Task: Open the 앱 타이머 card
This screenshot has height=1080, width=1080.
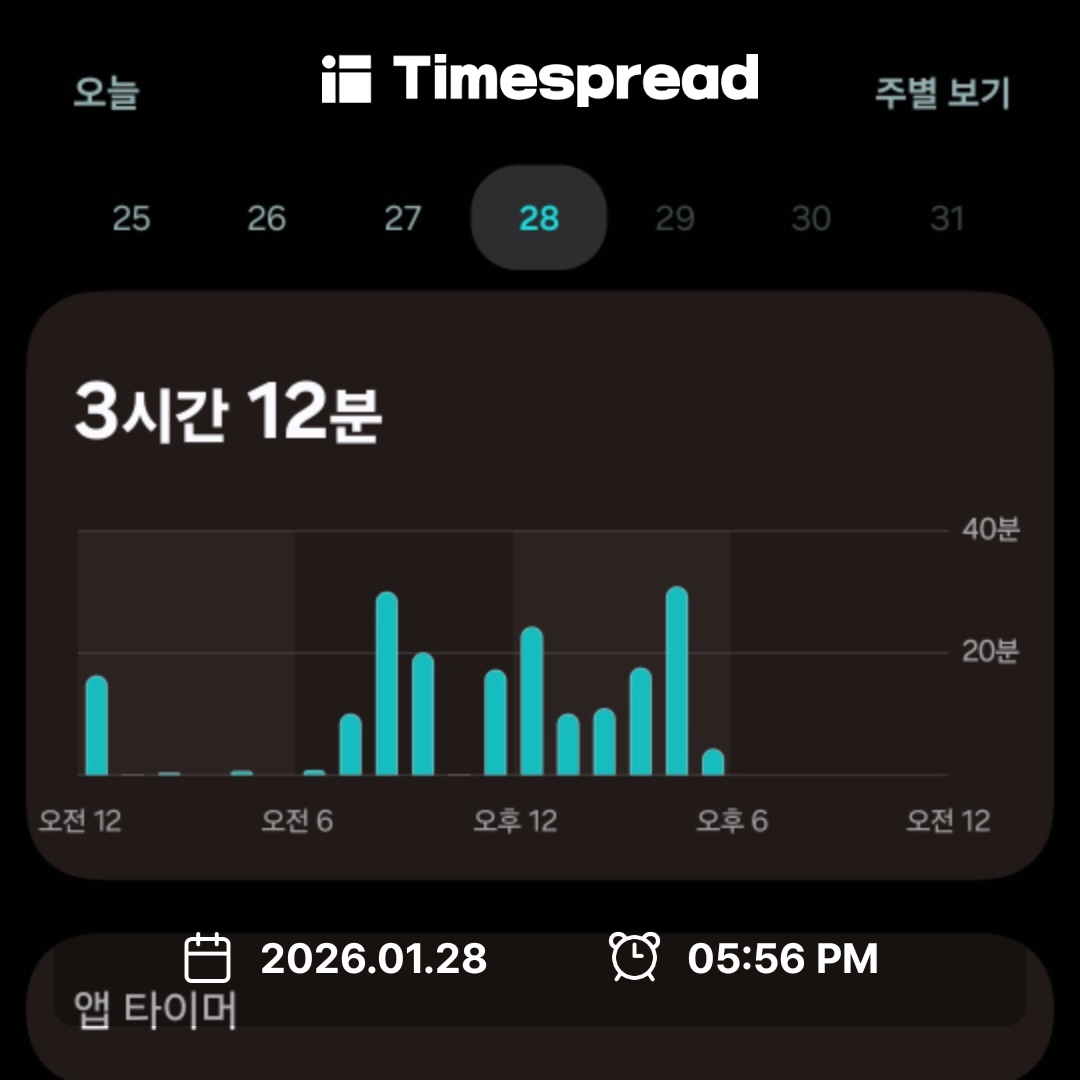Action: pyautogui.click(x=156, y=1012)
